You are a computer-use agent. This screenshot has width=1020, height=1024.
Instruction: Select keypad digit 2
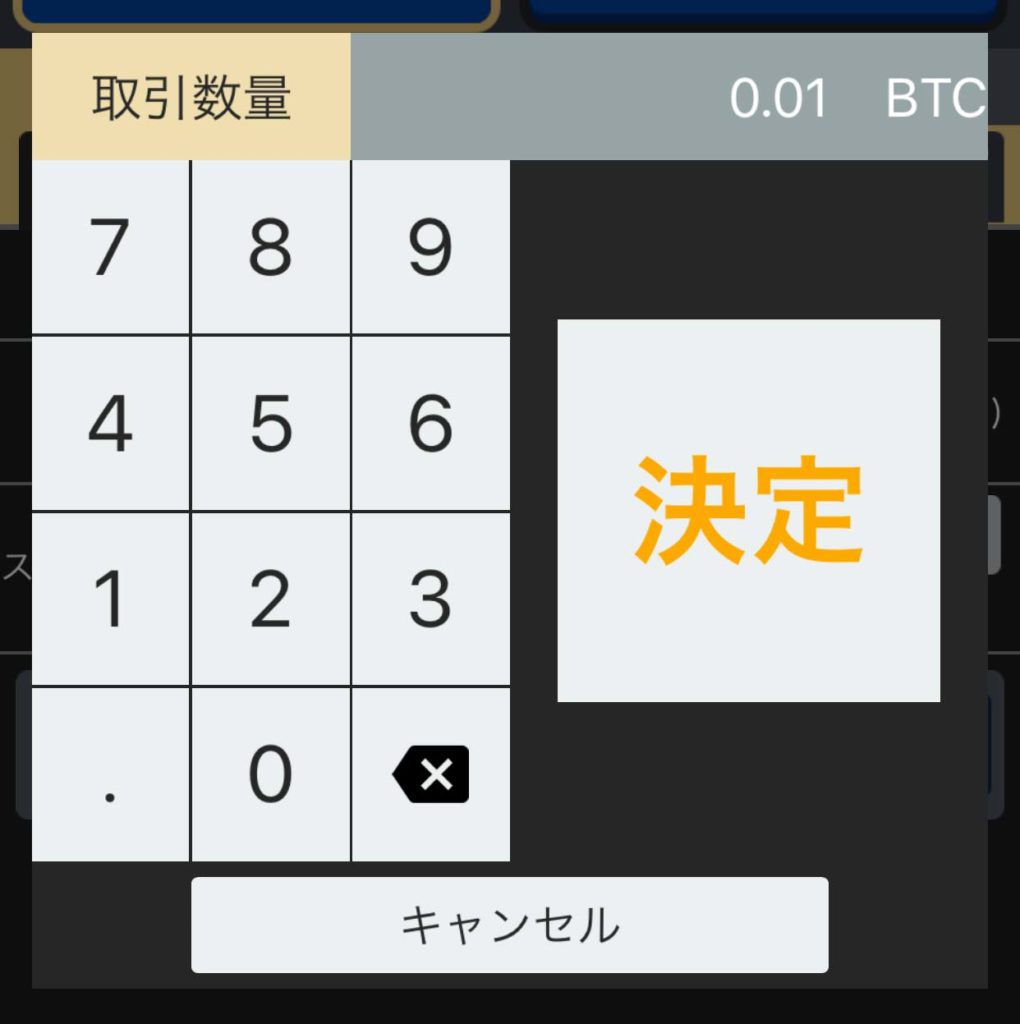tap(270, 599)
